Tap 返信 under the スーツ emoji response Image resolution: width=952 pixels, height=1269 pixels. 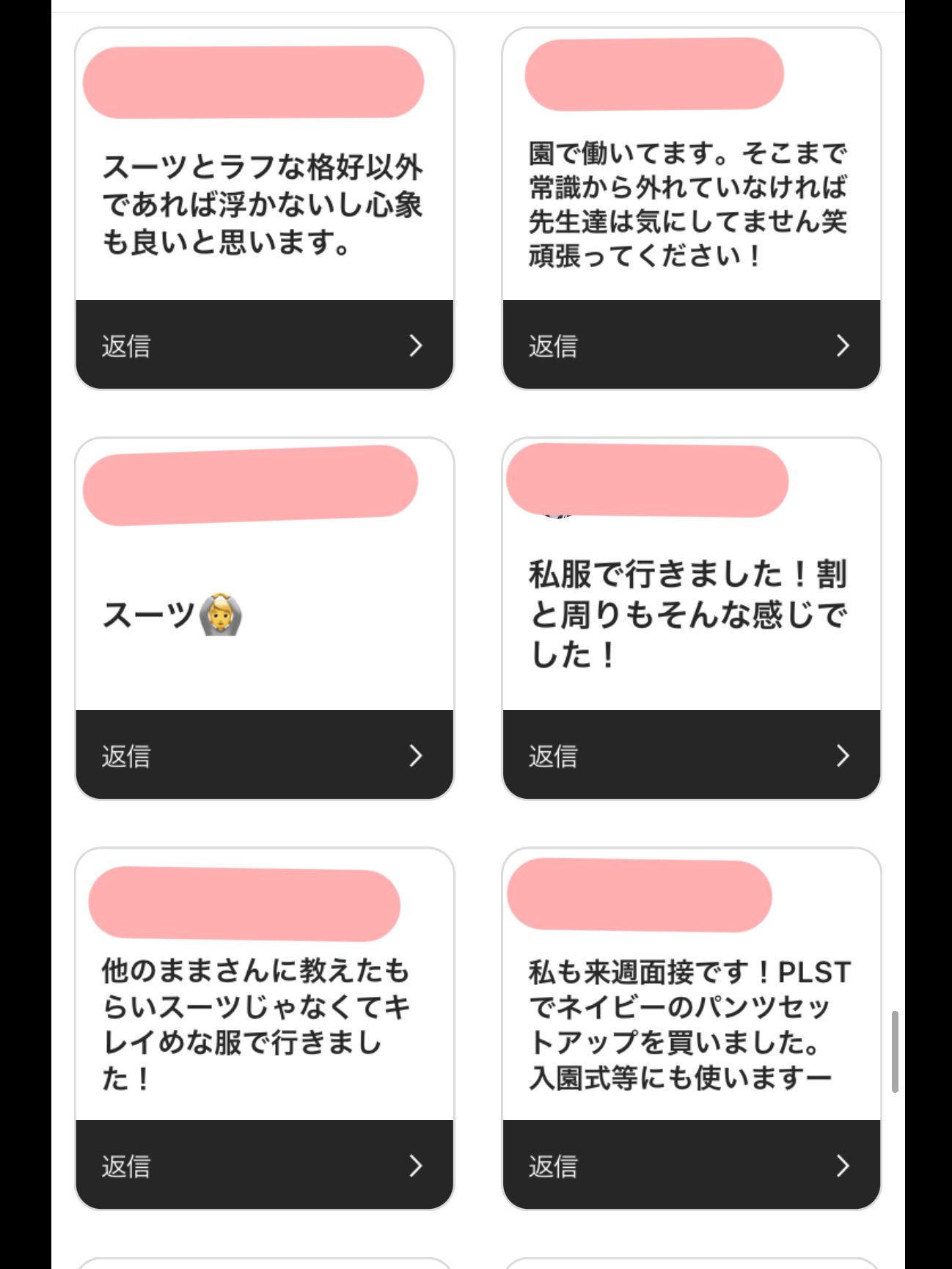tap(264, 755)
